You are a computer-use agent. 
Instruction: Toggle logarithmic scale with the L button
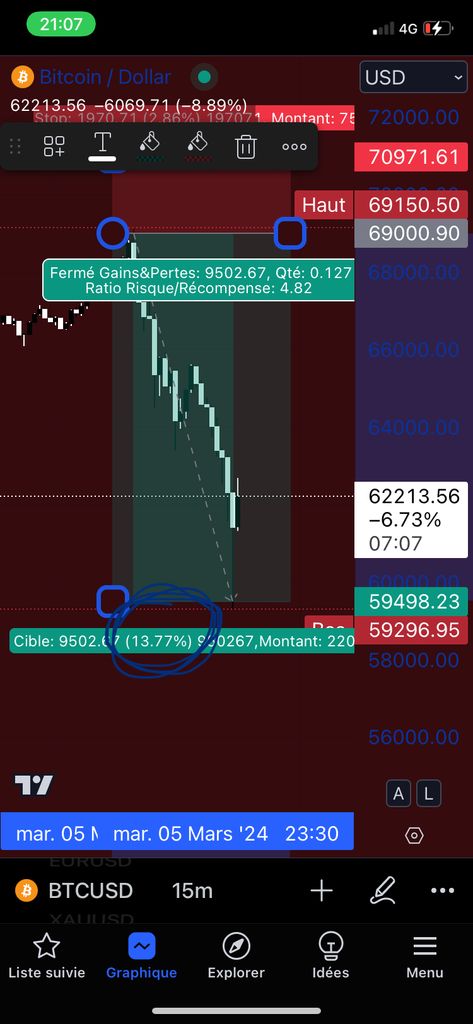429,794
